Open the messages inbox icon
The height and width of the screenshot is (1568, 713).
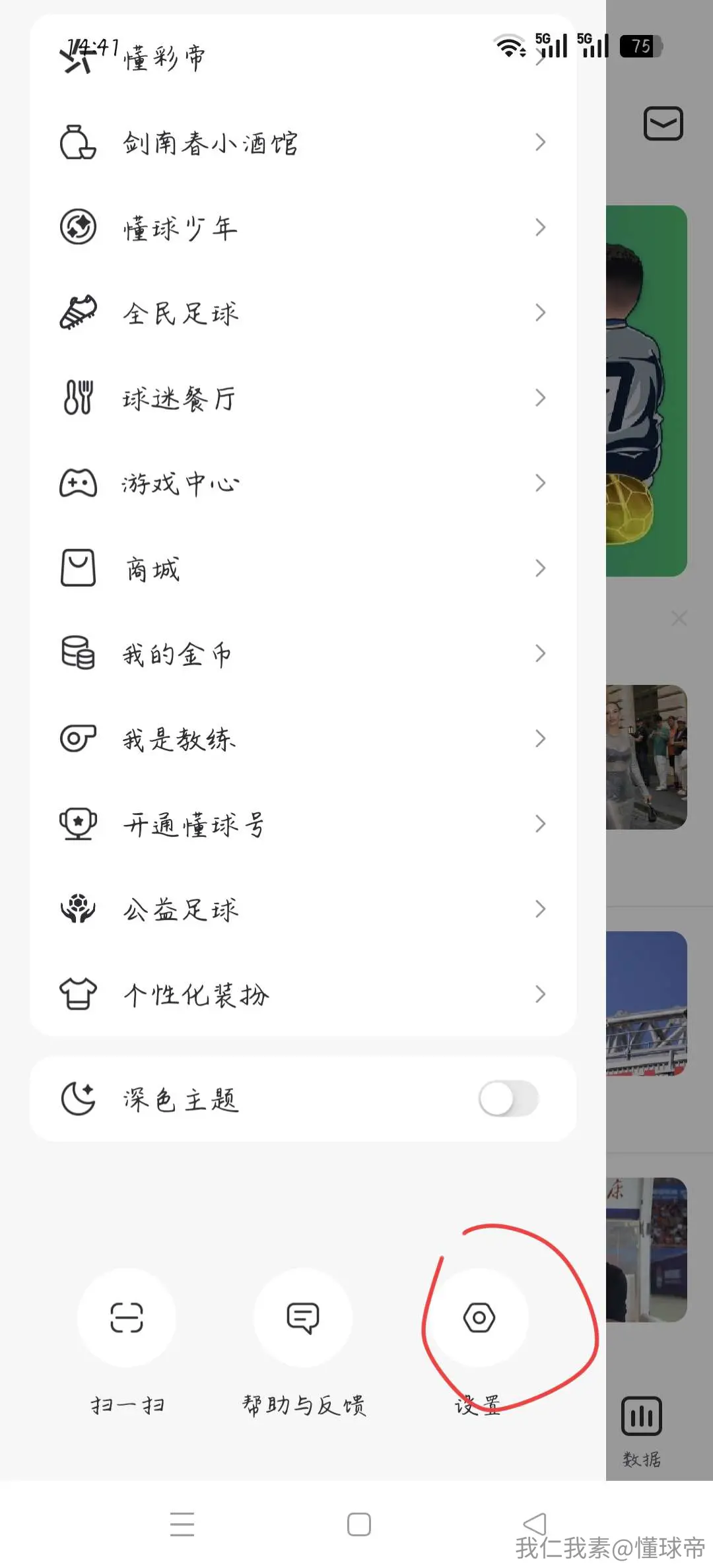[663, 123]
